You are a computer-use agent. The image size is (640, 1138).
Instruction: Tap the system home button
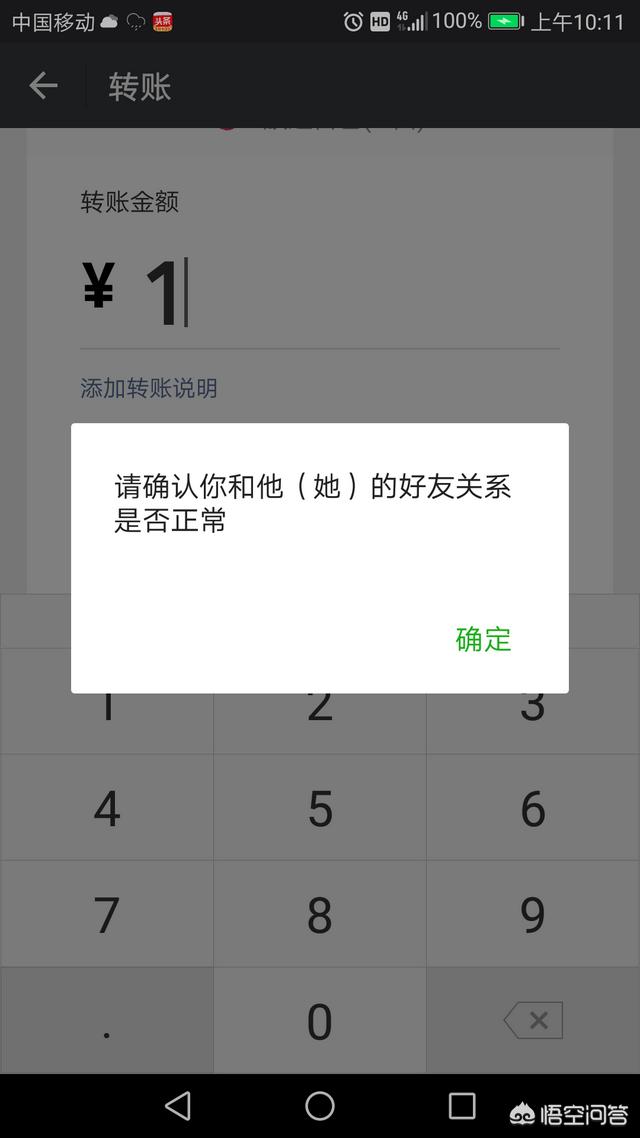320,1106
